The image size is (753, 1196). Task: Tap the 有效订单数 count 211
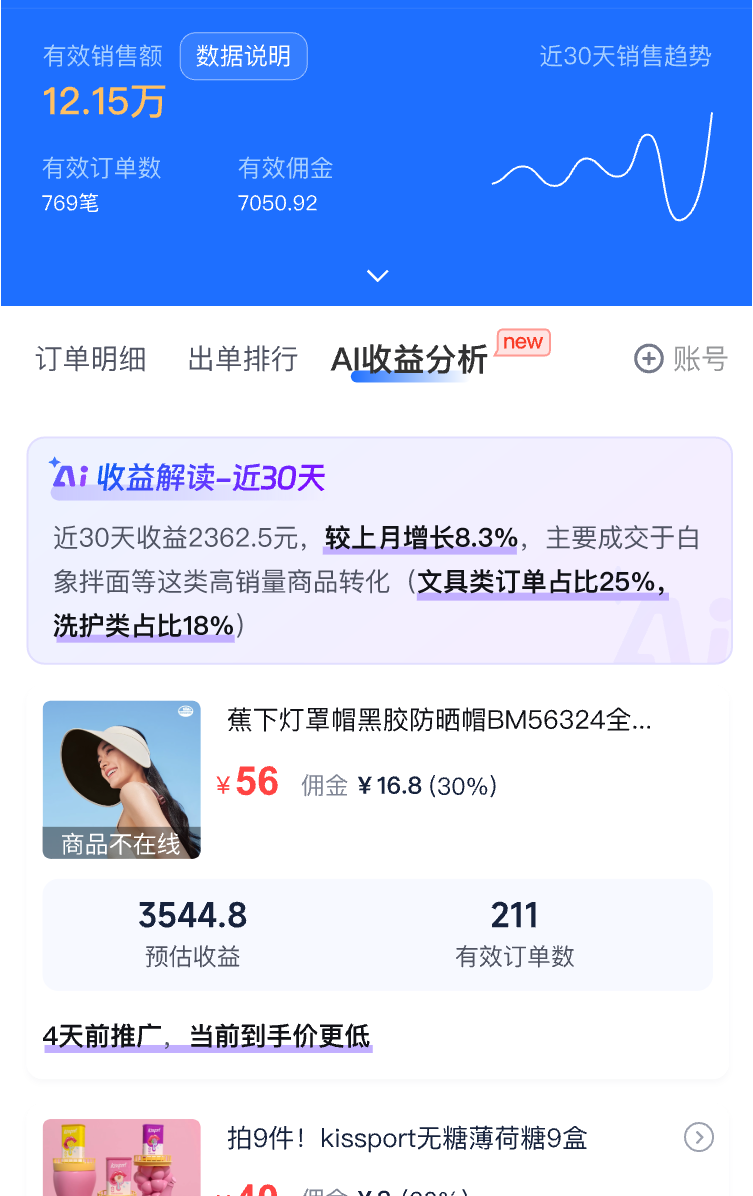[x=514, y=914]
